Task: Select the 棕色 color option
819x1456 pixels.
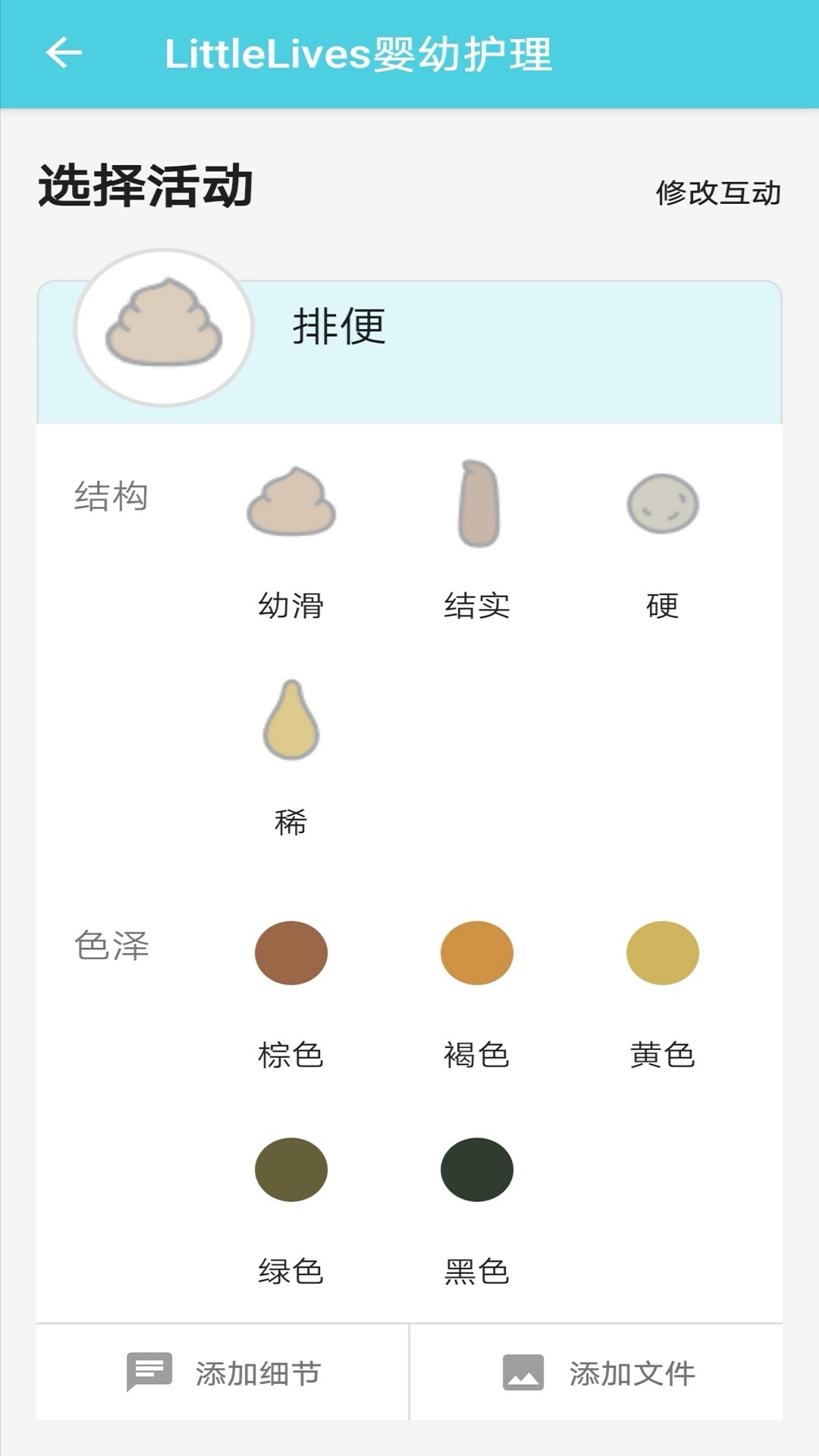Action: pyautogui.click(x=292, y=952)
